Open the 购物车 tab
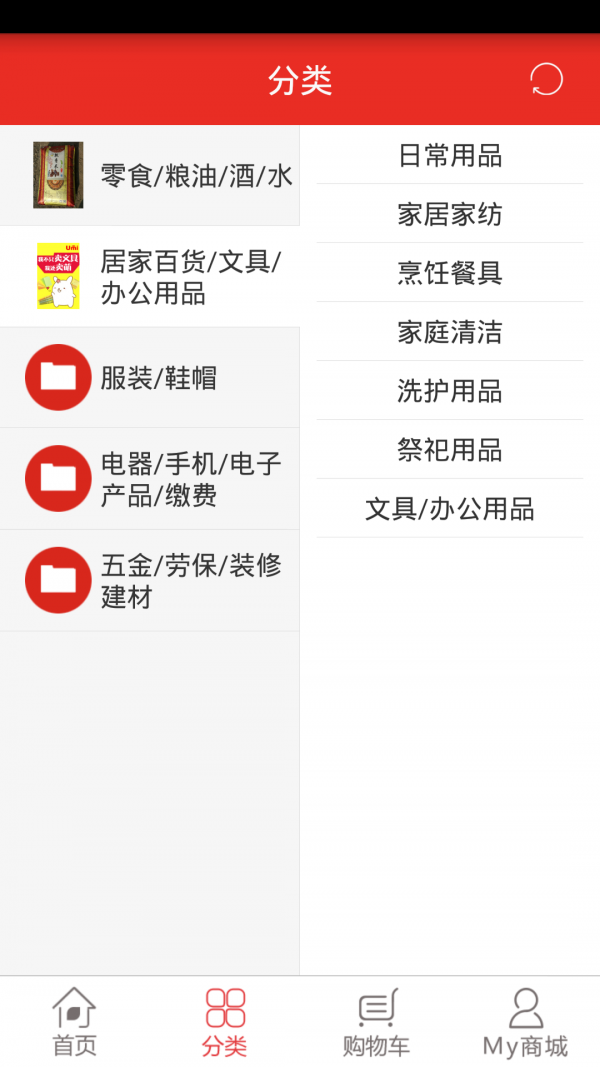This screenshot has width=600, height=1067. pyautogui.click(x=376, y=1022)
